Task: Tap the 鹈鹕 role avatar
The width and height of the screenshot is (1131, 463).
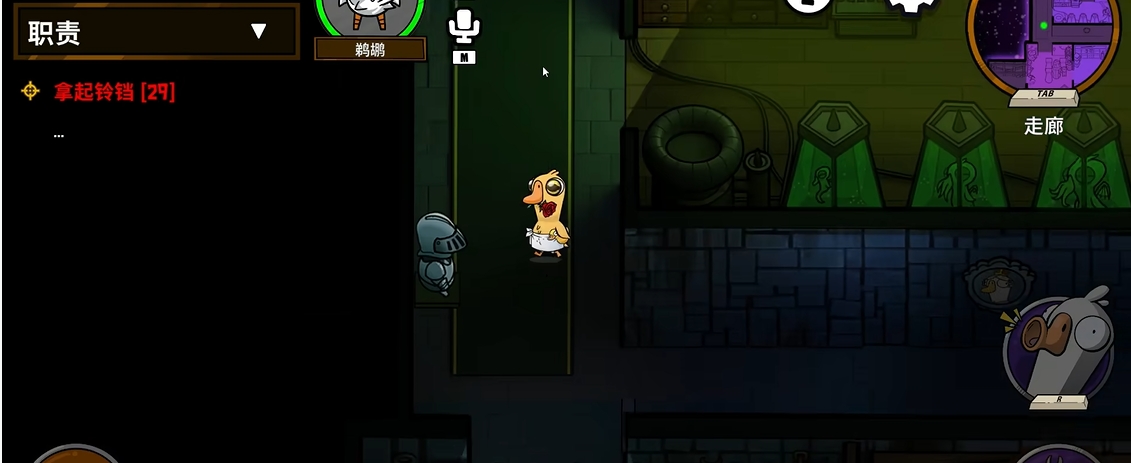Action: pyautogui.click(x=370, y=15)
